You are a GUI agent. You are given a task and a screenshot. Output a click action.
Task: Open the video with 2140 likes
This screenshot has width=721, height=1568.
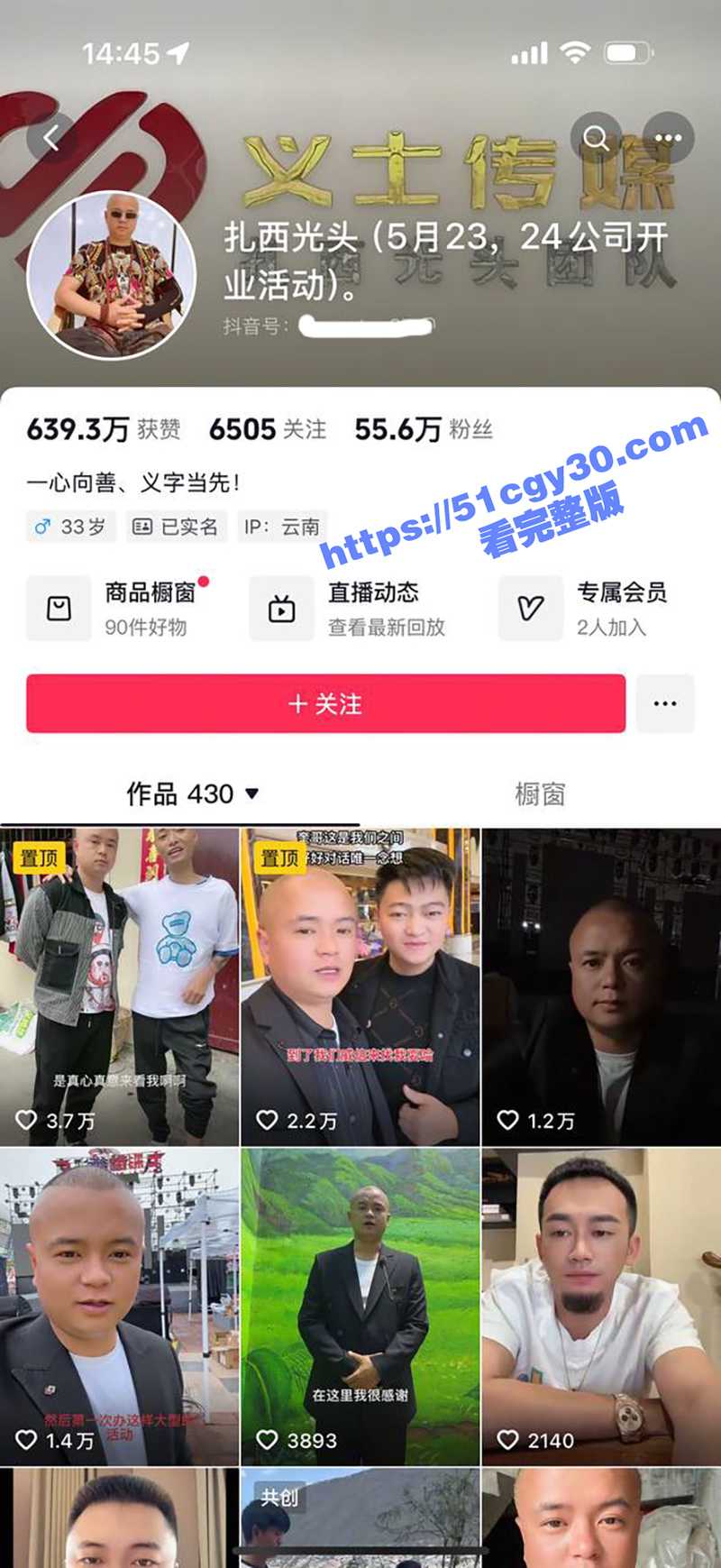pos(601,1306)
